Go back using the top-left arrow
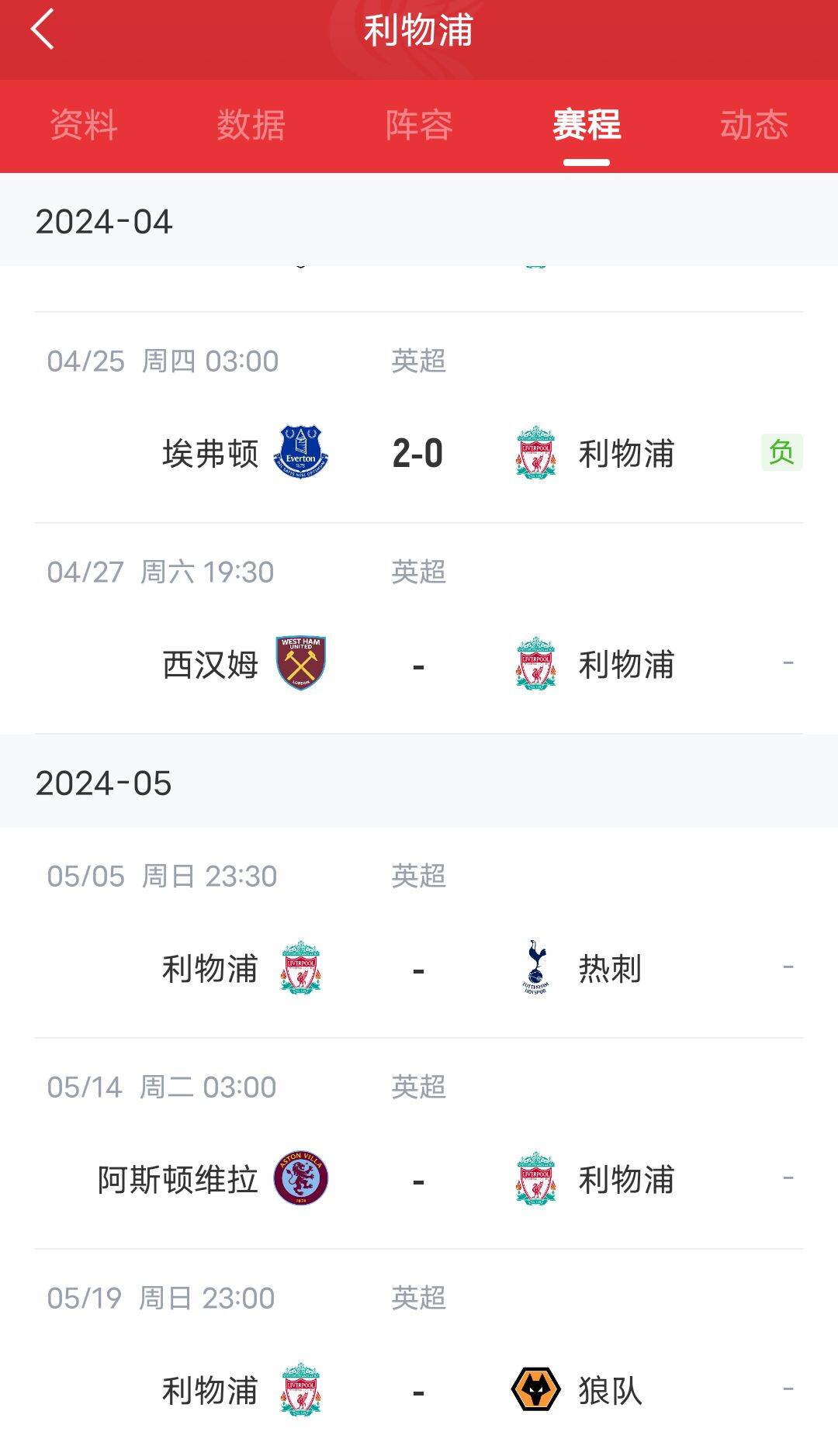838x1456 pixels. point(43,29)
